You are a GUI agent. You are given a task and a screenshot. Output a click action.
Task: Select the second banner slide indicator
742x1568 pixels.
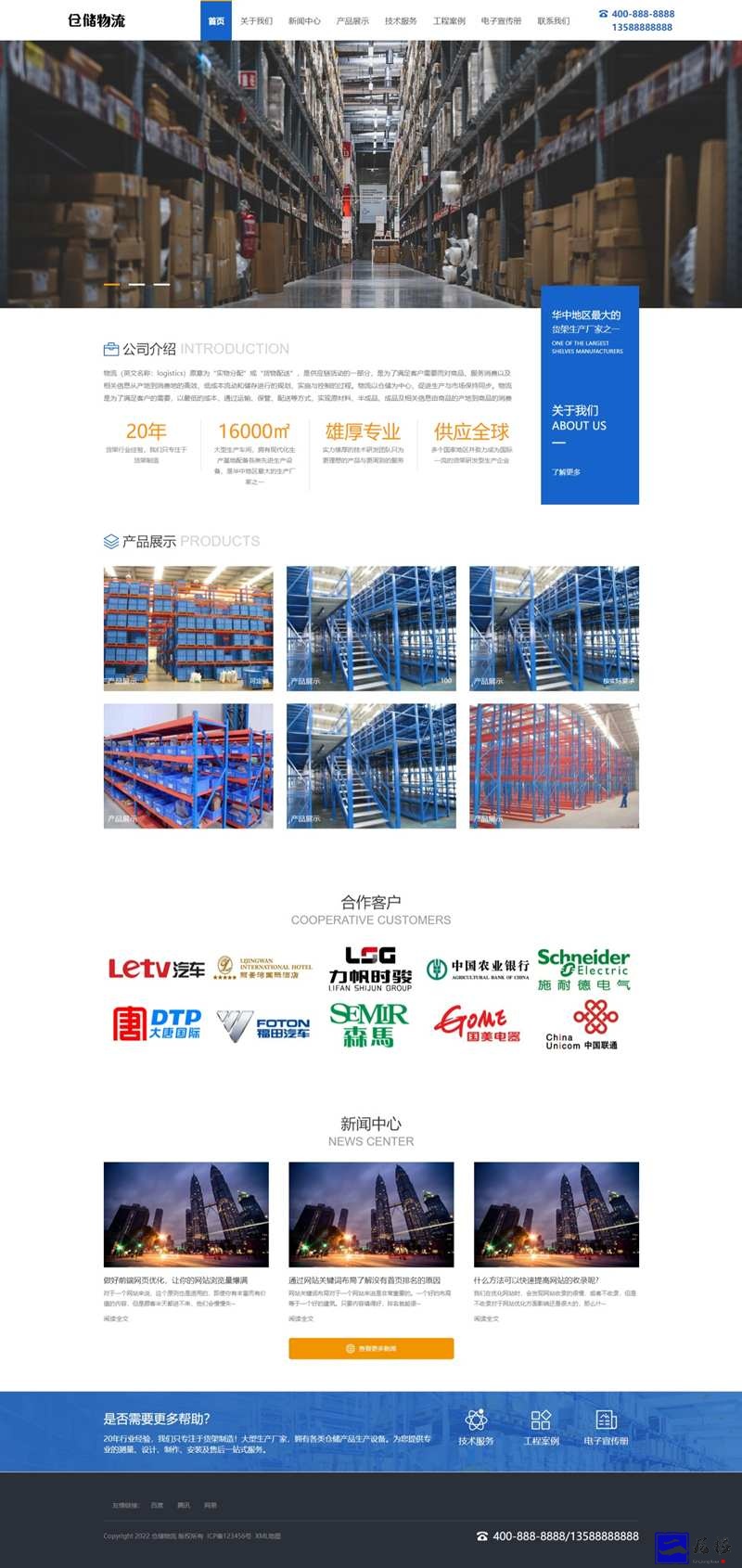136,284
